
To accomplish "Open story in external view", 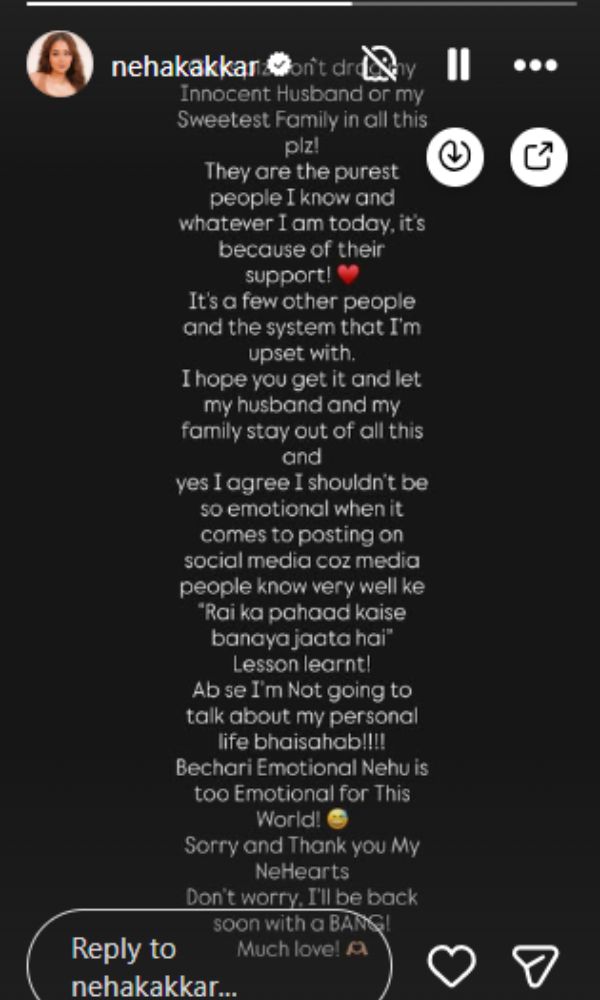I will pos(539,157).
